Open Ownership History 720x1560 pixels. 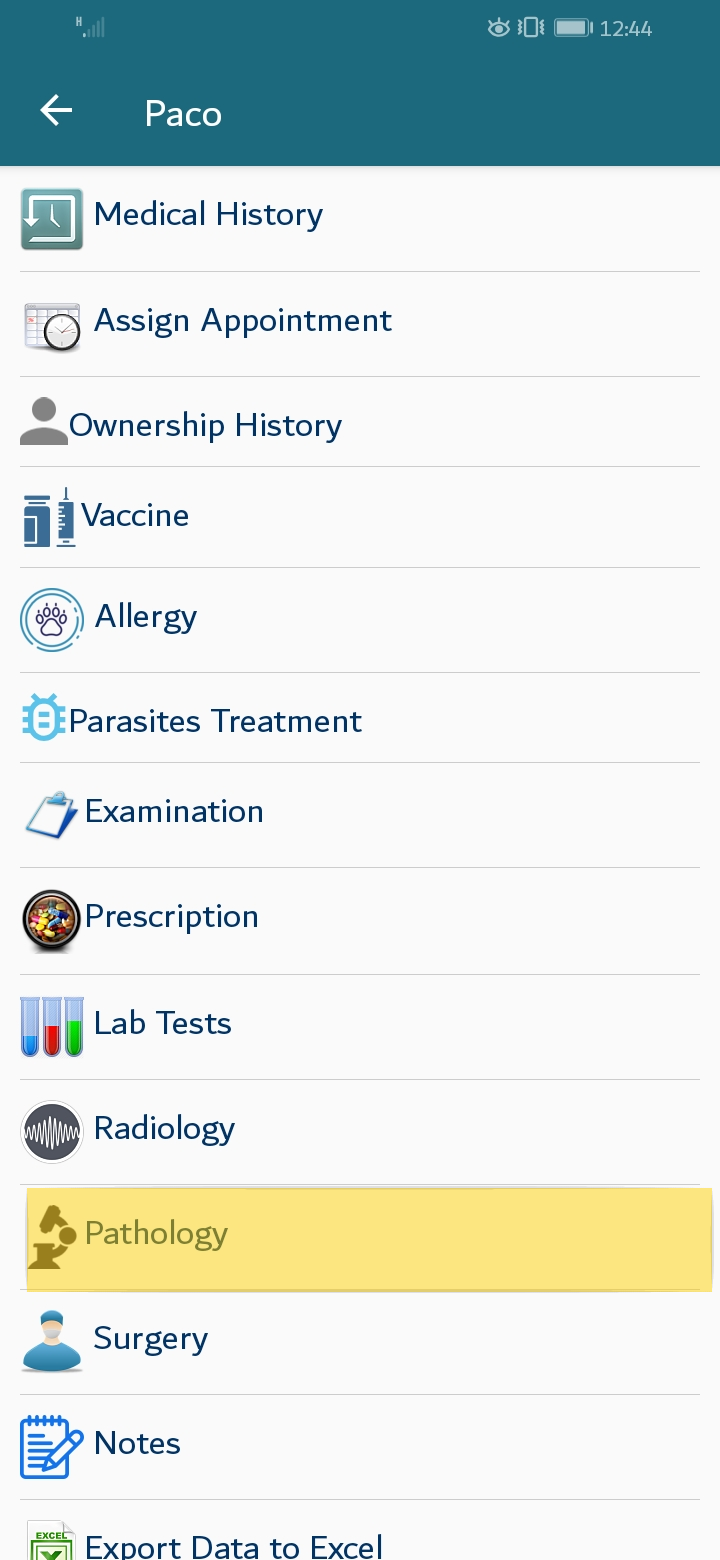tap(360, 422)
